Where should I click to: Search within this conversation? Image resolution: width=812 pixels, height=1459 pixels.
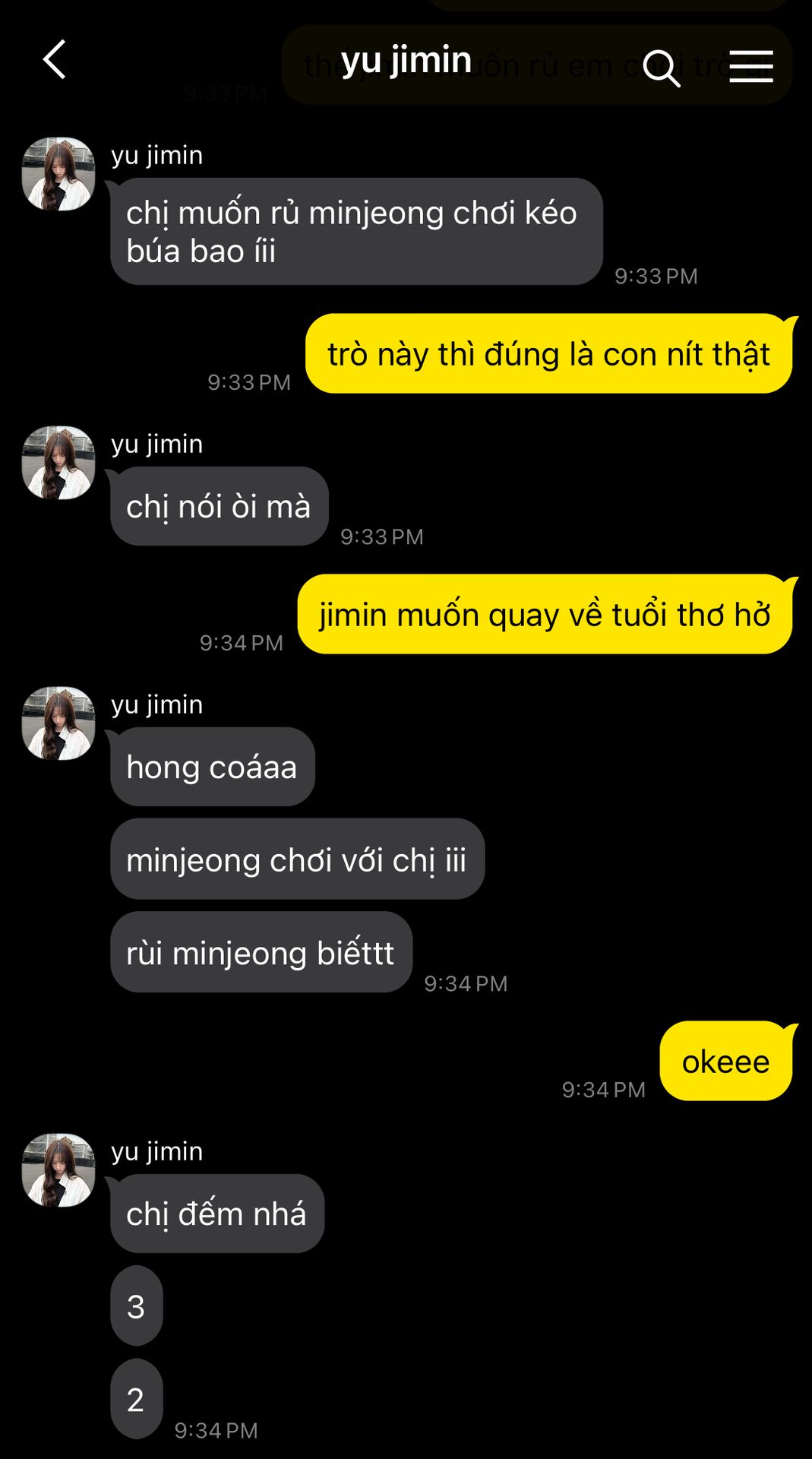click(661, 68)
